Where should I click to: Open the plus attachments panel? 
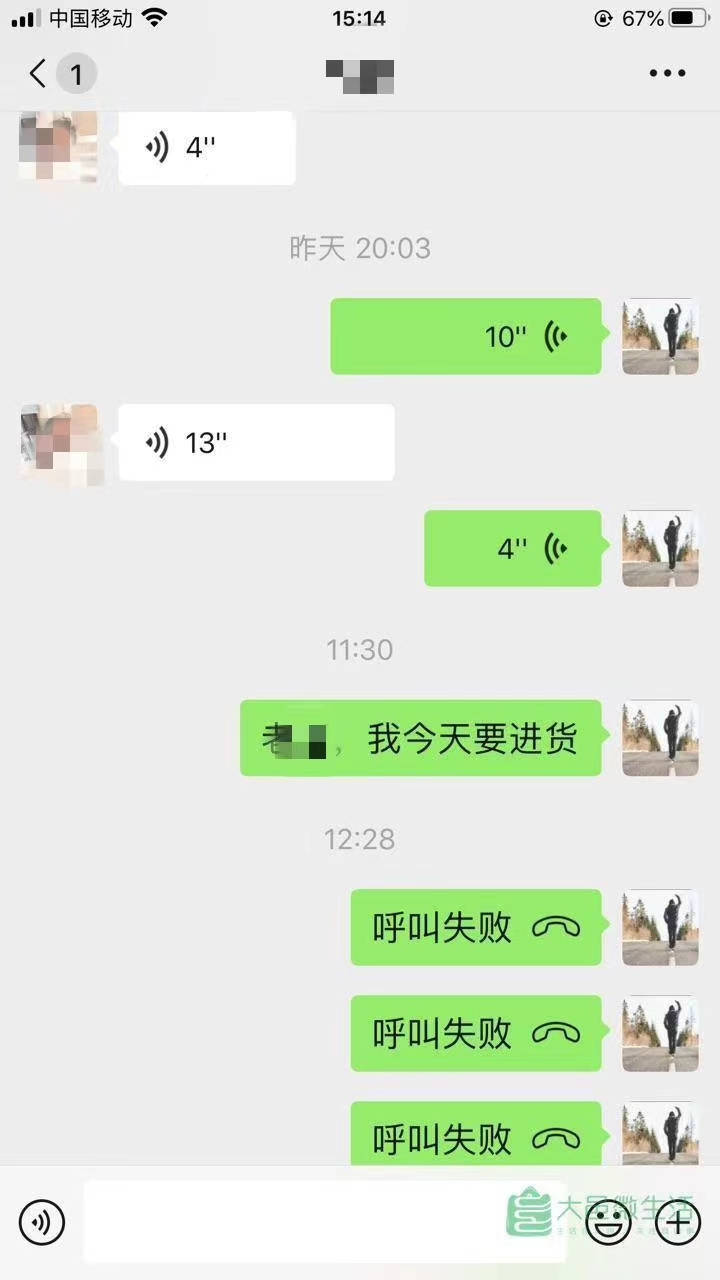[x=678, y=1221]
